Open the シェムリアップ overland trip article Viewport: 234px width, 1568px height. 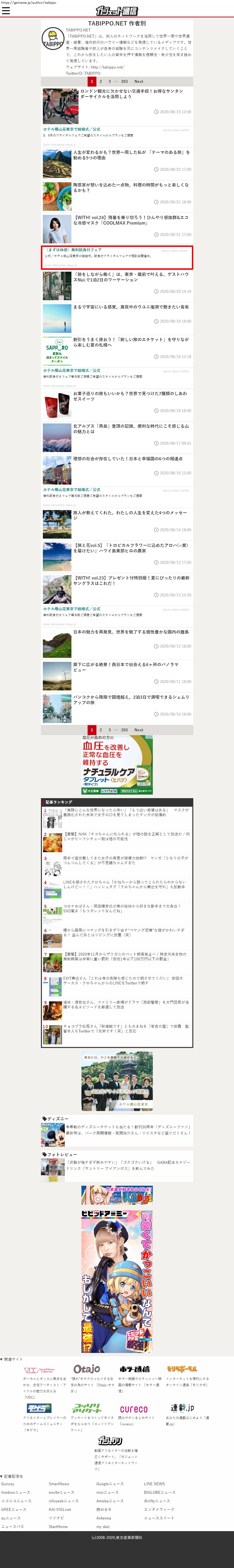click(130, 699)
